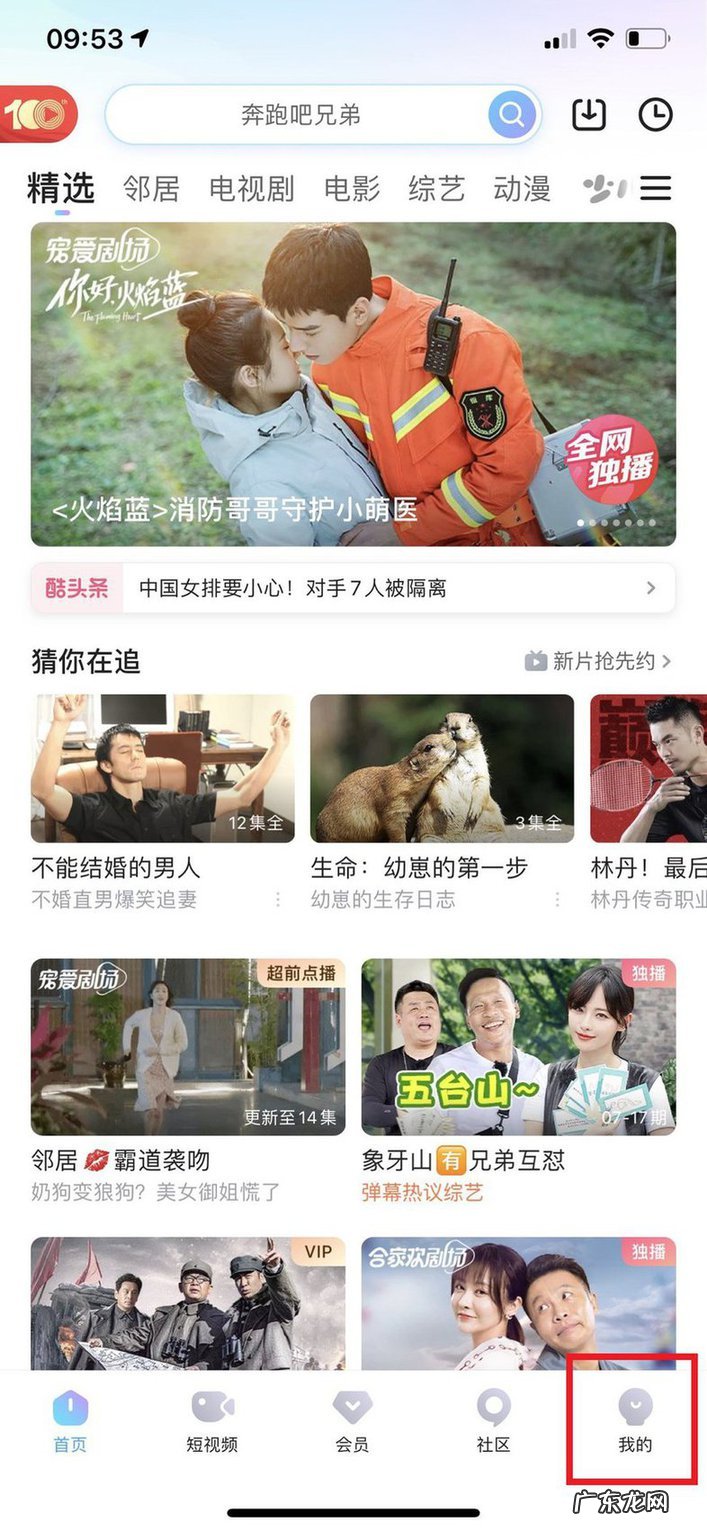The image size is (707, 1531).
Task: Open the channel list hamburger menu
Action: (x=656, y=188)
